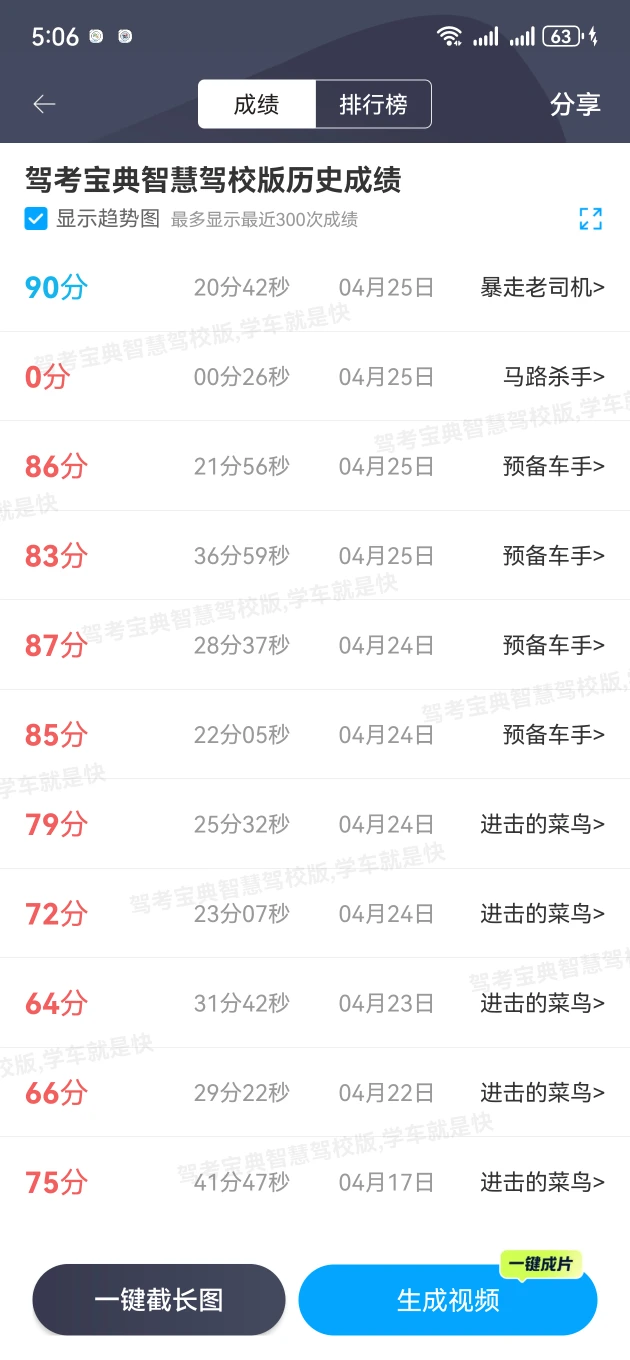630x1360 pixels.
Task: Switch to the 排行榜 tab
Action: click(x=373, y=104)
